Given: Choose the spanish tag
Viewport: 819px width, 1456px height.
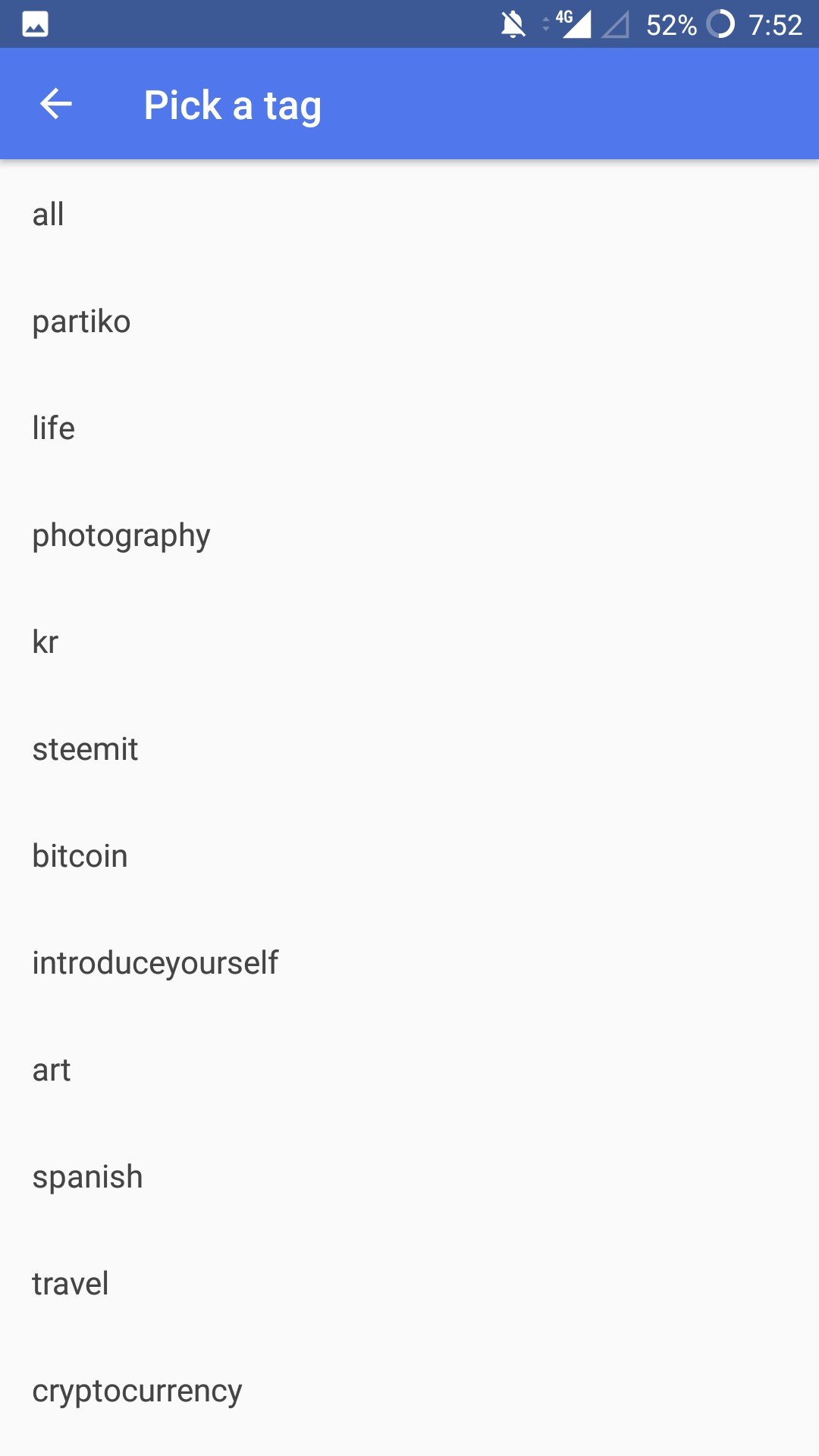Looking at the screenshot, I should tap(409, 1176).
